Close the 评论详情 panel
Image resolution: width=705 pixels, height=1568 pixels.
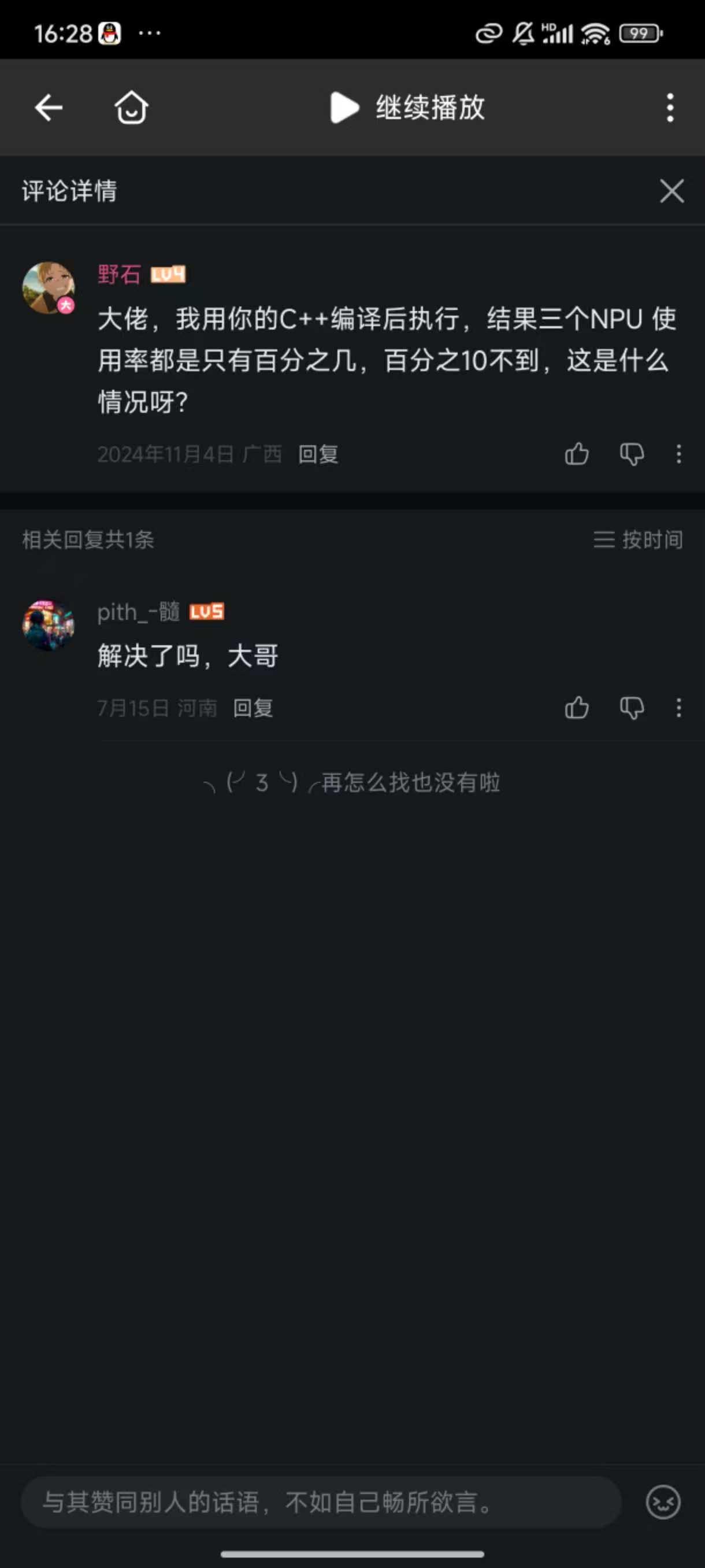(671, 191)
